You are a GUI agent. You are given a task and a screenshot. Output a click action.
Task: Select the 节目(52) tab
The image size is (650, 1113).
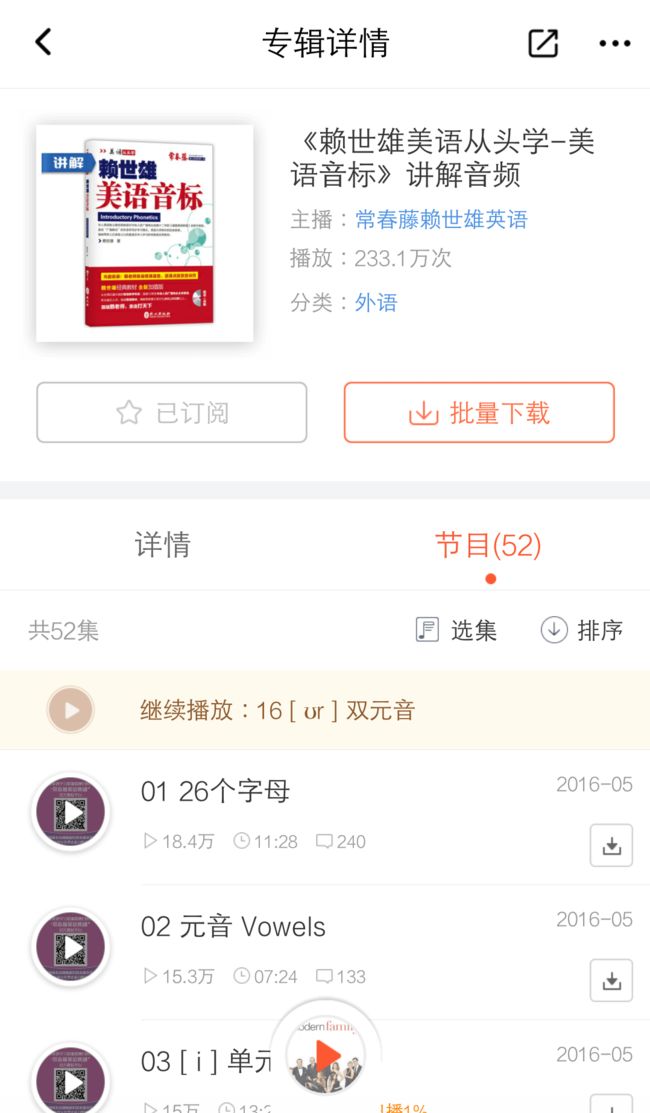pos(488,544)
